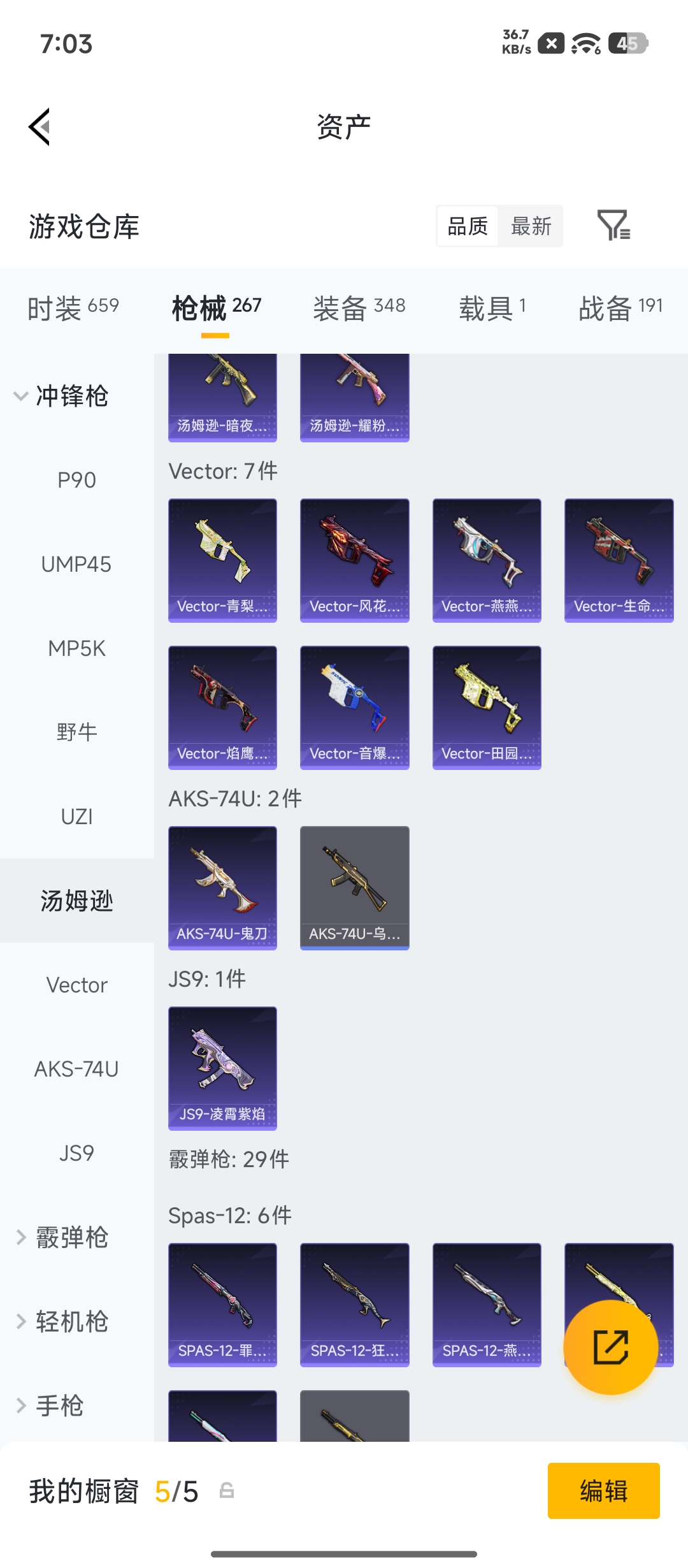This screenshot has height=1568, width=688.
Task: Switch to the 装备 tab
Action: (x=359, y=309)
